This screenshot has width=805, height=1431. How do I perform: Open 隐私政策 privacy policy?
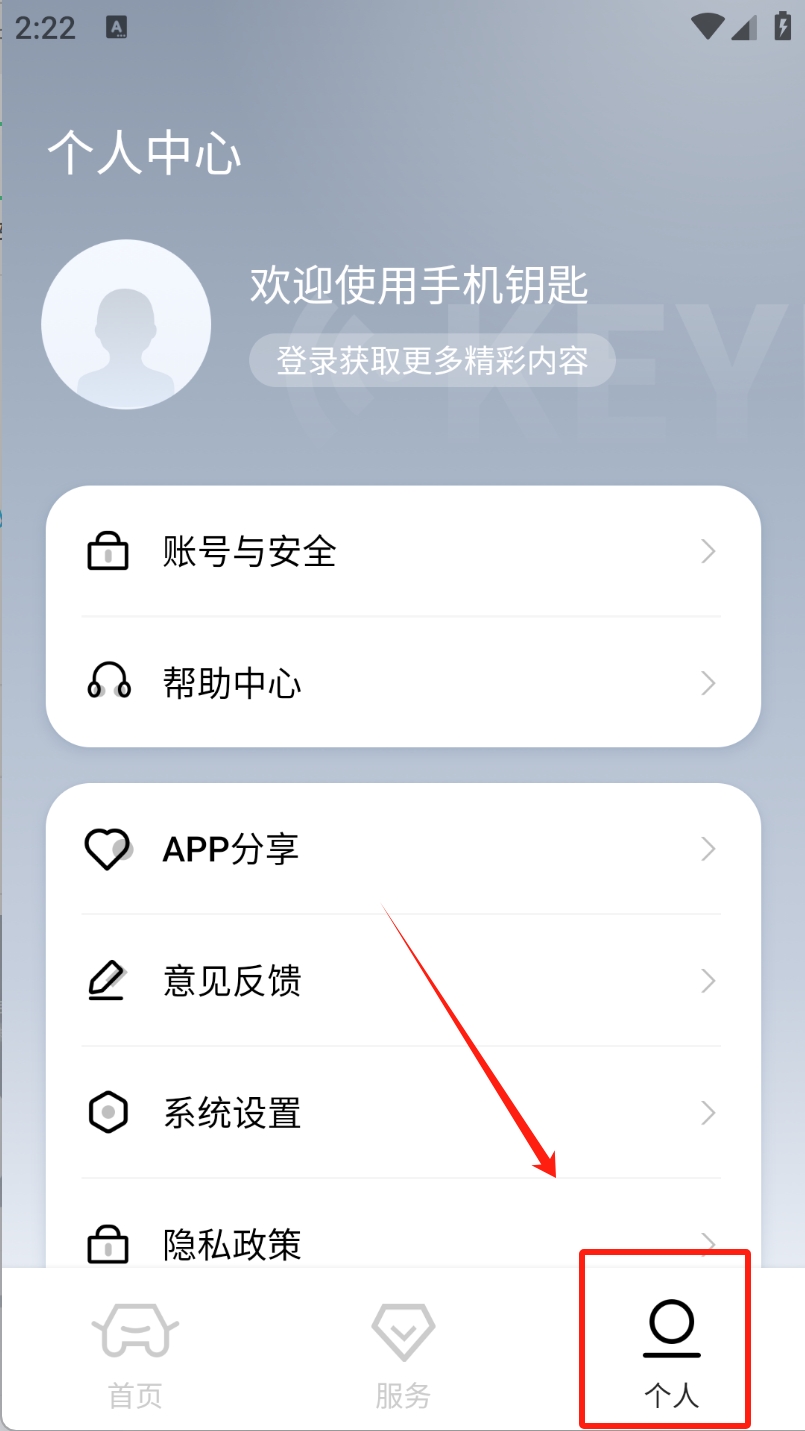(x=402, y=1243)
